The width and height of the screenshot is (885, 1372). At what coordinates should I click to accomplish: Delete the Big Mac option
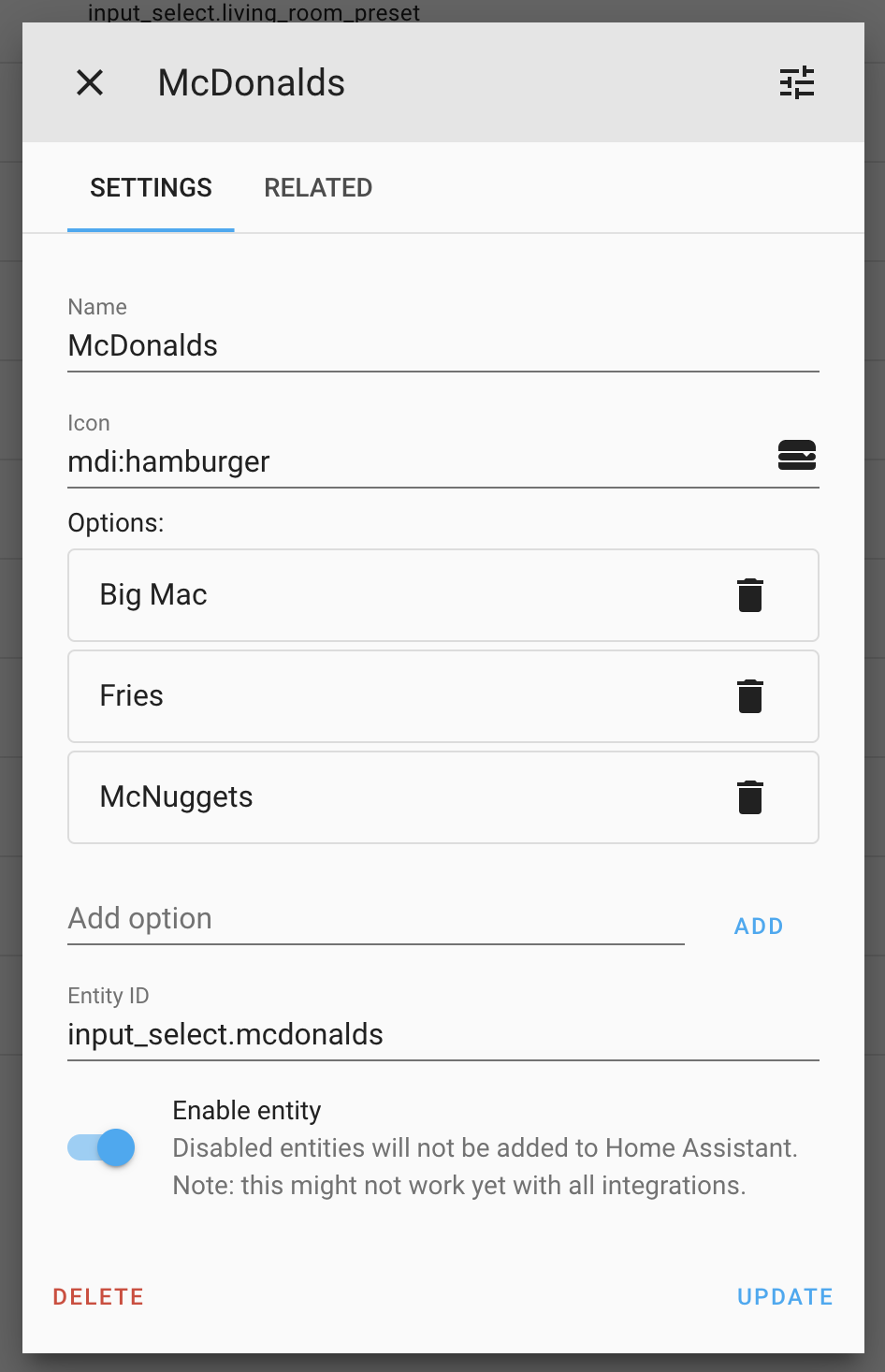[x=750, y=595]
